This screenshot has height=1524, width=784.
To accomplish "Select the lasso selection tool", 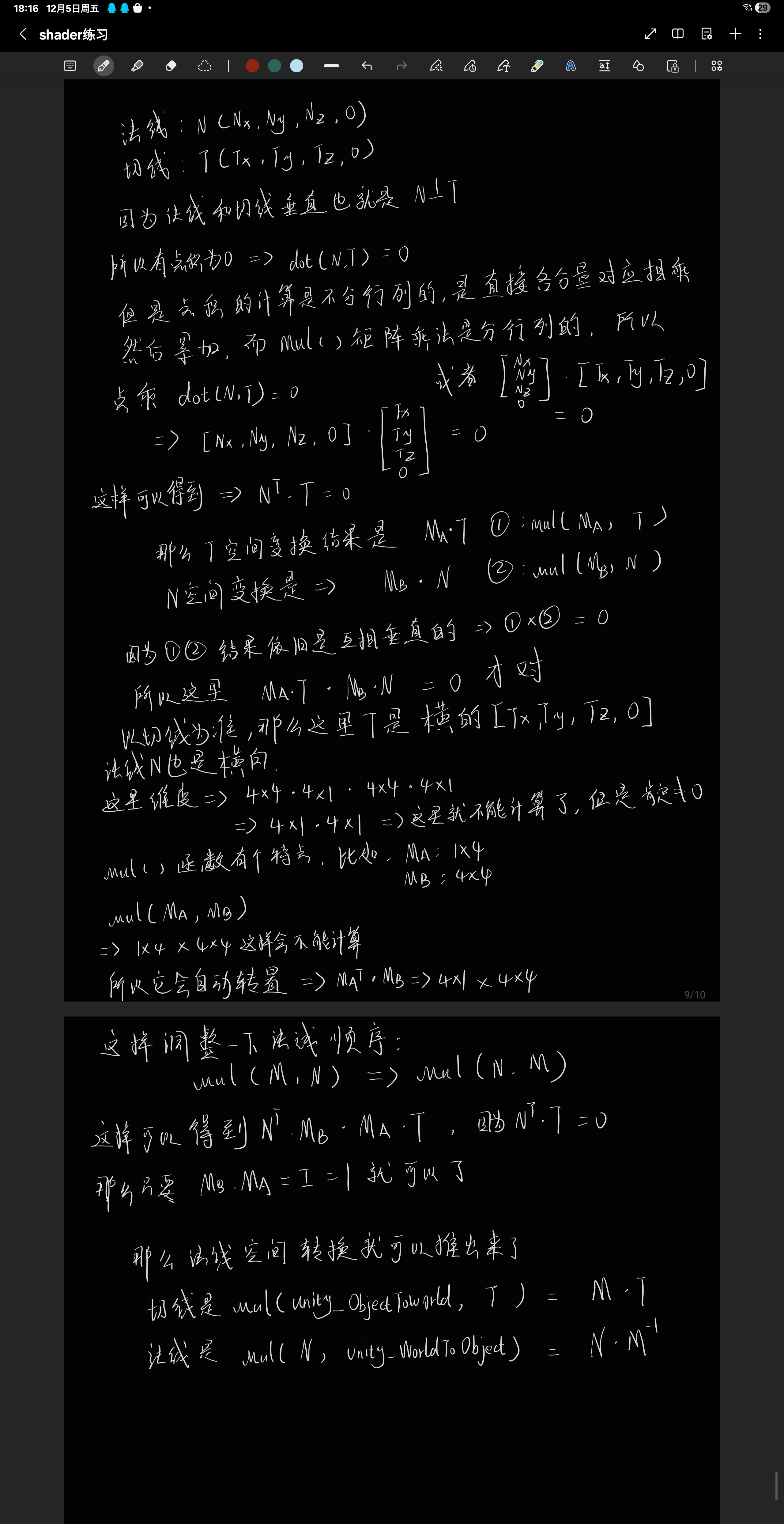I will 205,66.
